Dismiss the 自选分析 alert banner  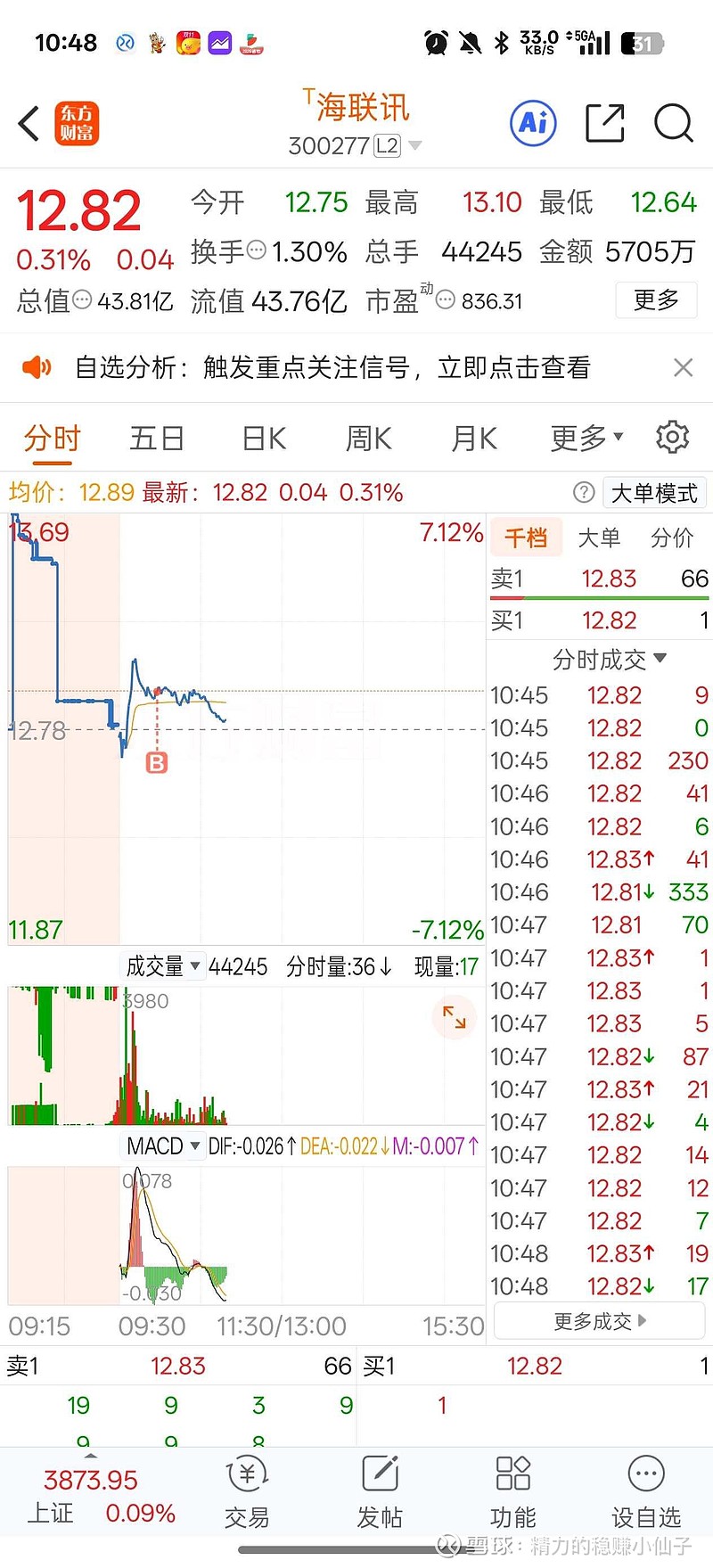tap(683, 367)
